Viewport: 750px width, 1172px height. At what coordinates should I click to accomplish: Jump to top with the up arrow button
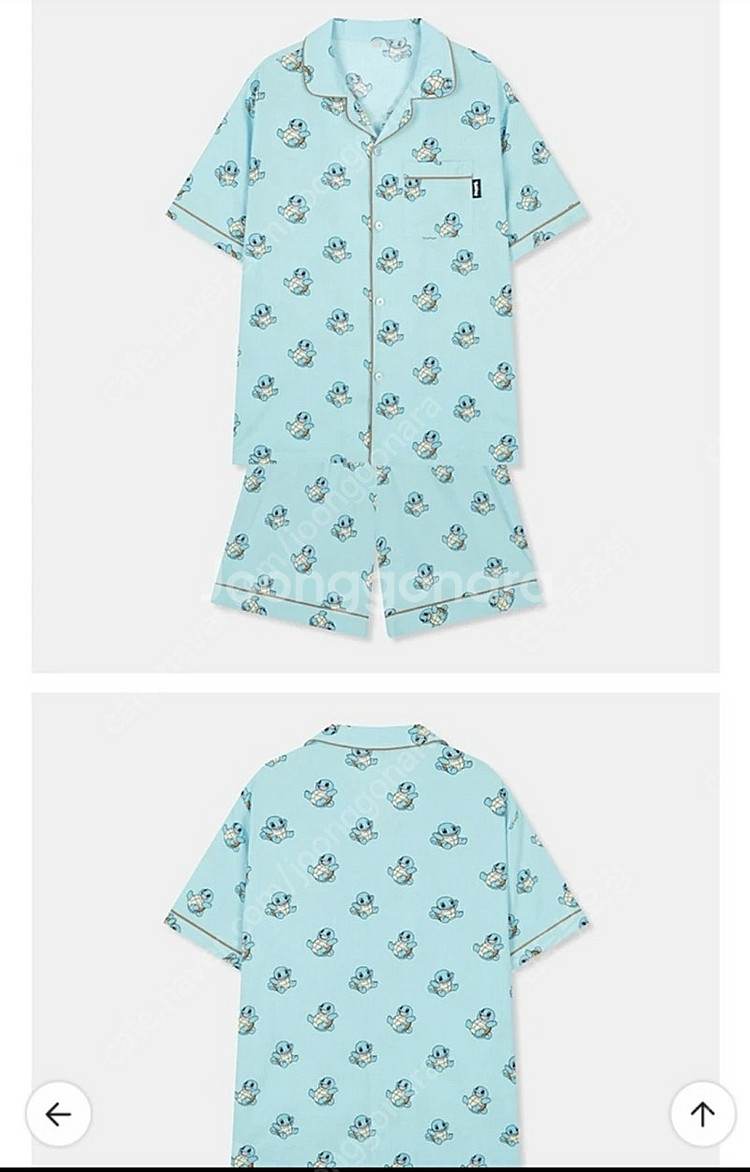click(x=702, y=1113)
